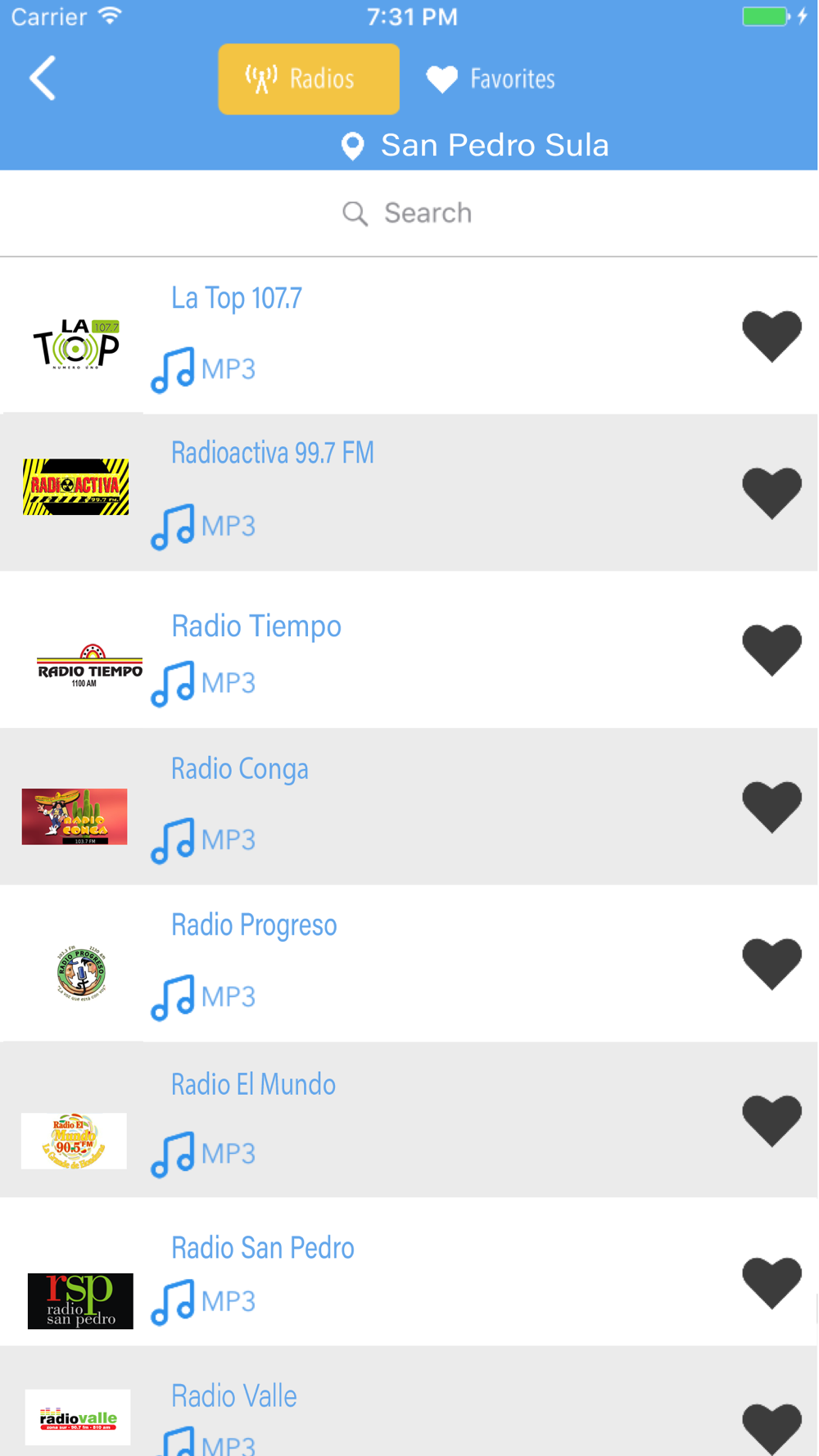The height and width of the screenshot is (1456, 819).
Task: Favorite the Radio El Mundo station
Action: (771, 1120)
